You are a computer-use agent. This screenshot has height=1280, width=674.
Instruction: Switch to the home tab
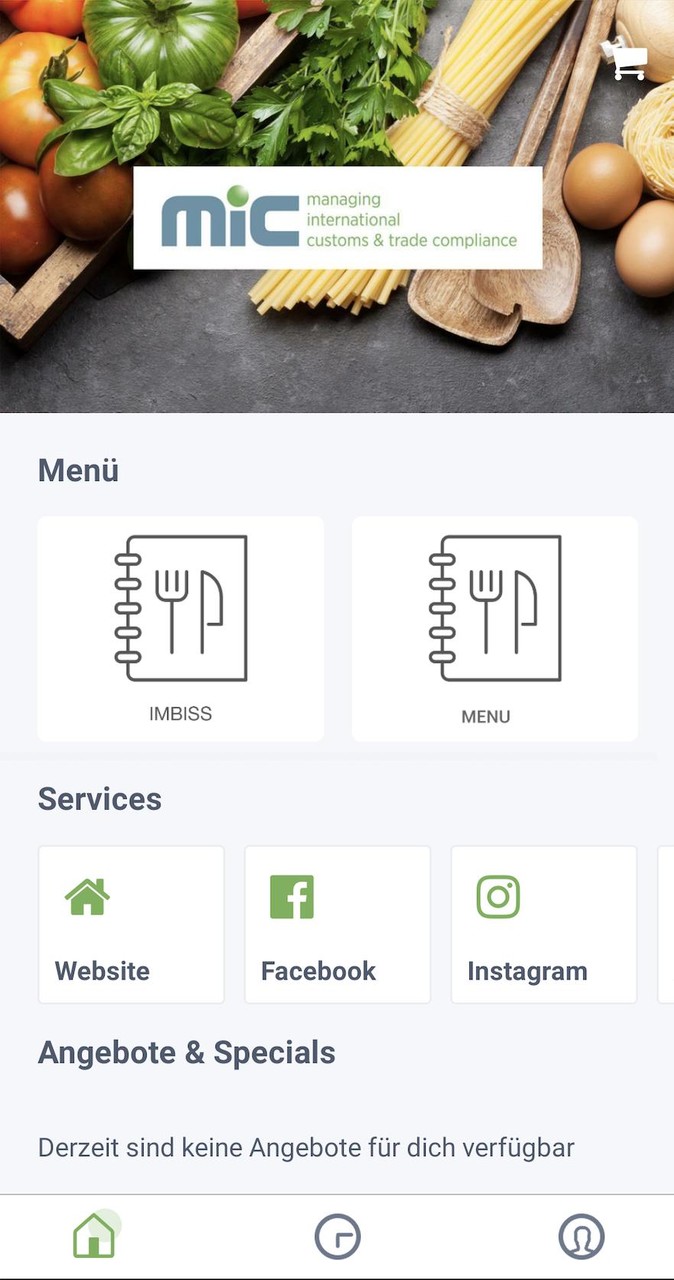click(x=94, y=1237)
